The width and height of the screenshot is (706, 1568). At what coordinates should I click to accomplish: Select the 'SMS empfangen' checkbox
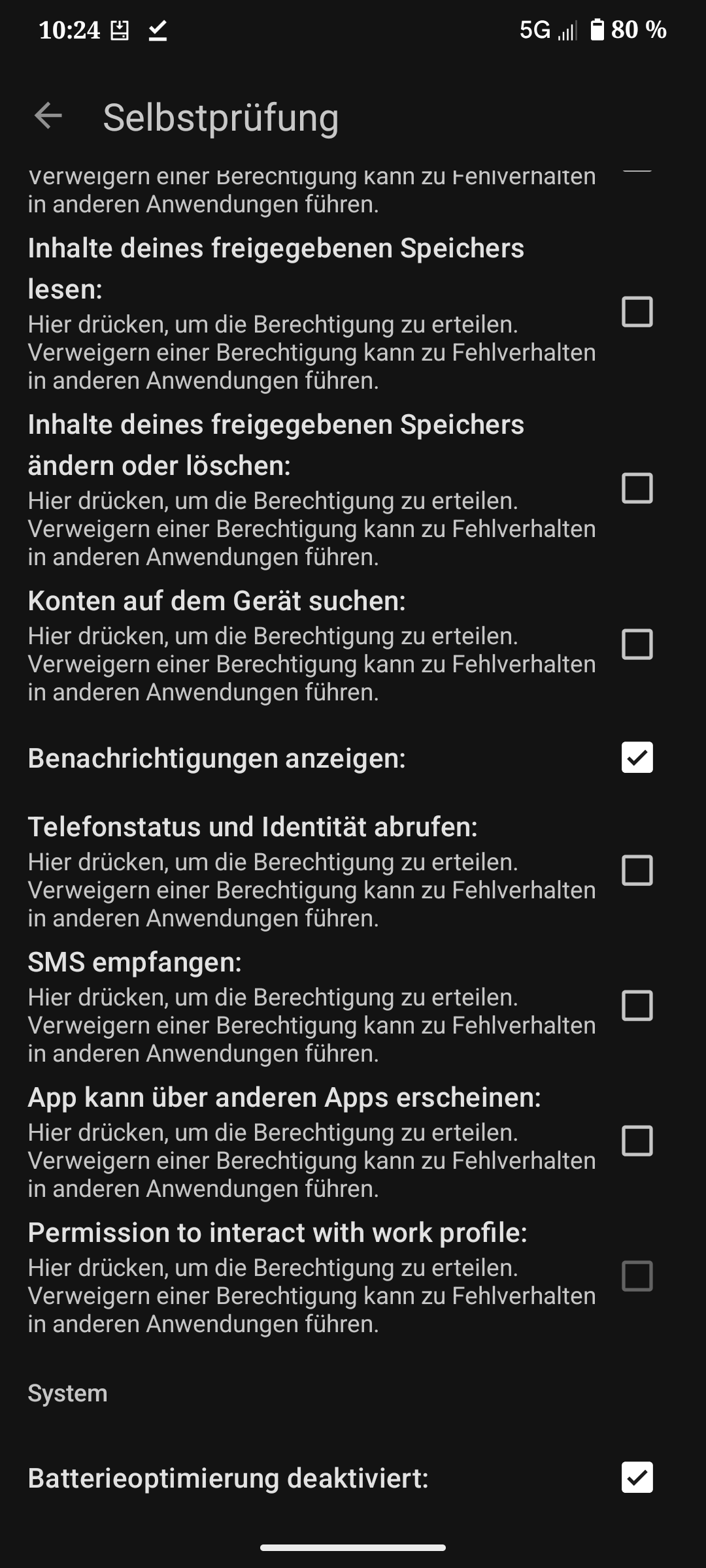[637, 1005]
